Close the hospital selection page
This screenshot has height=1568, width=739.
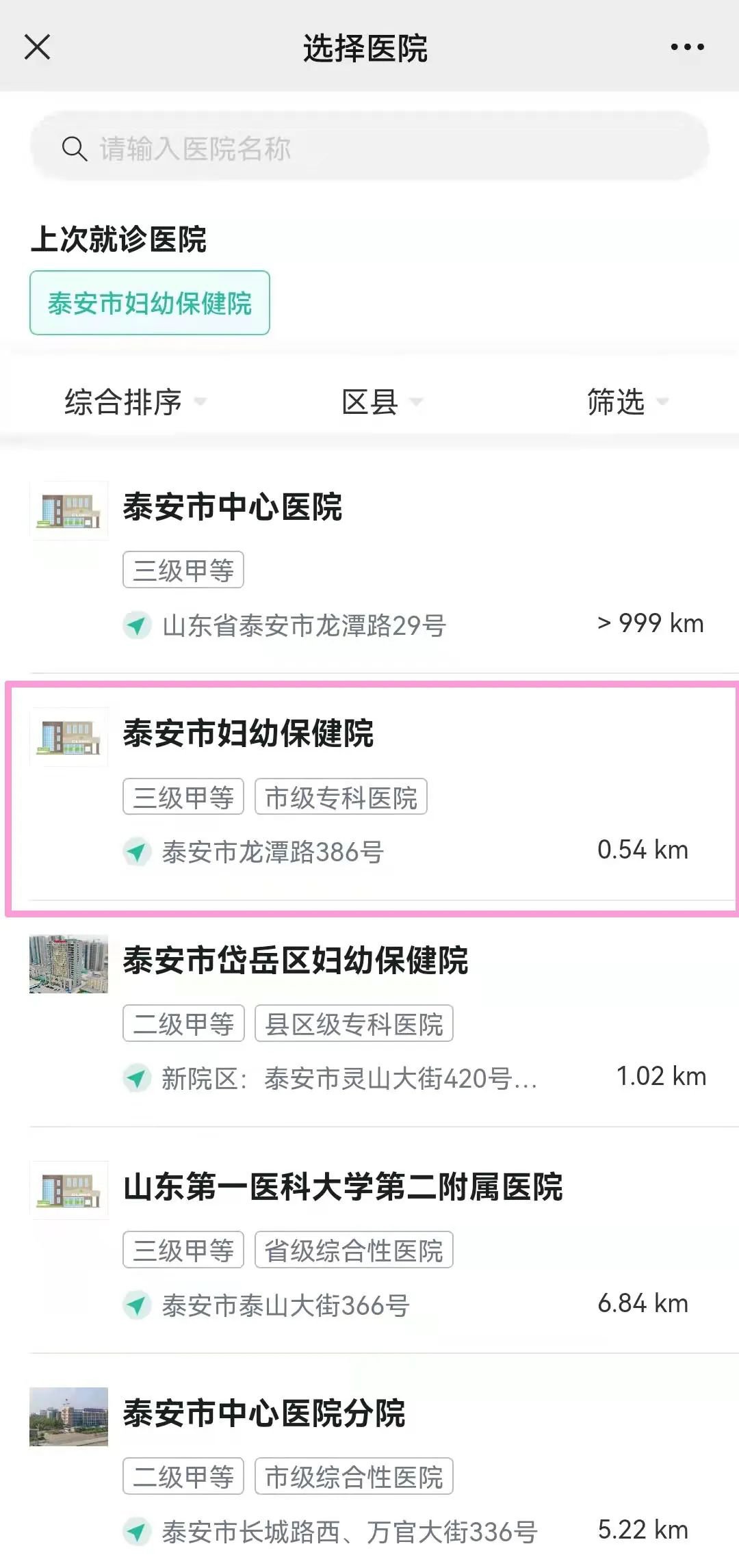click(37, 47)
